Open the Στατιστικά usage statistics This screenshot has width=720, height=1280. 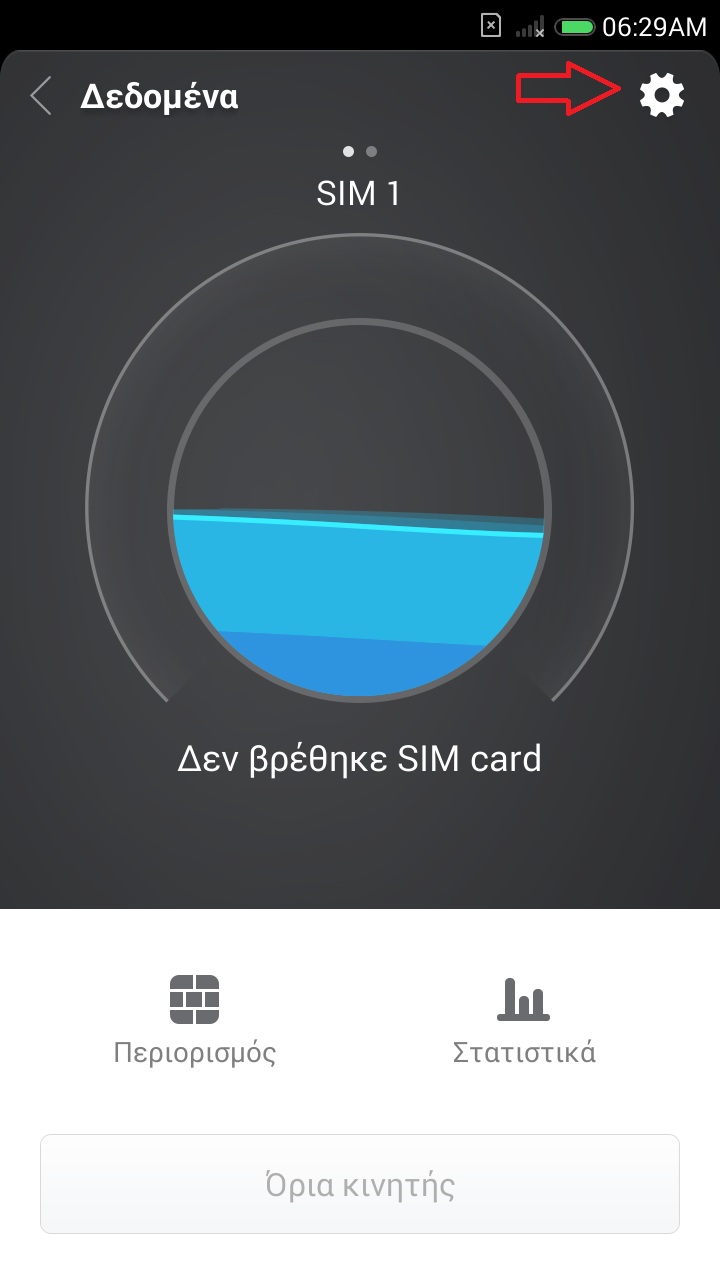[524, 1018]
